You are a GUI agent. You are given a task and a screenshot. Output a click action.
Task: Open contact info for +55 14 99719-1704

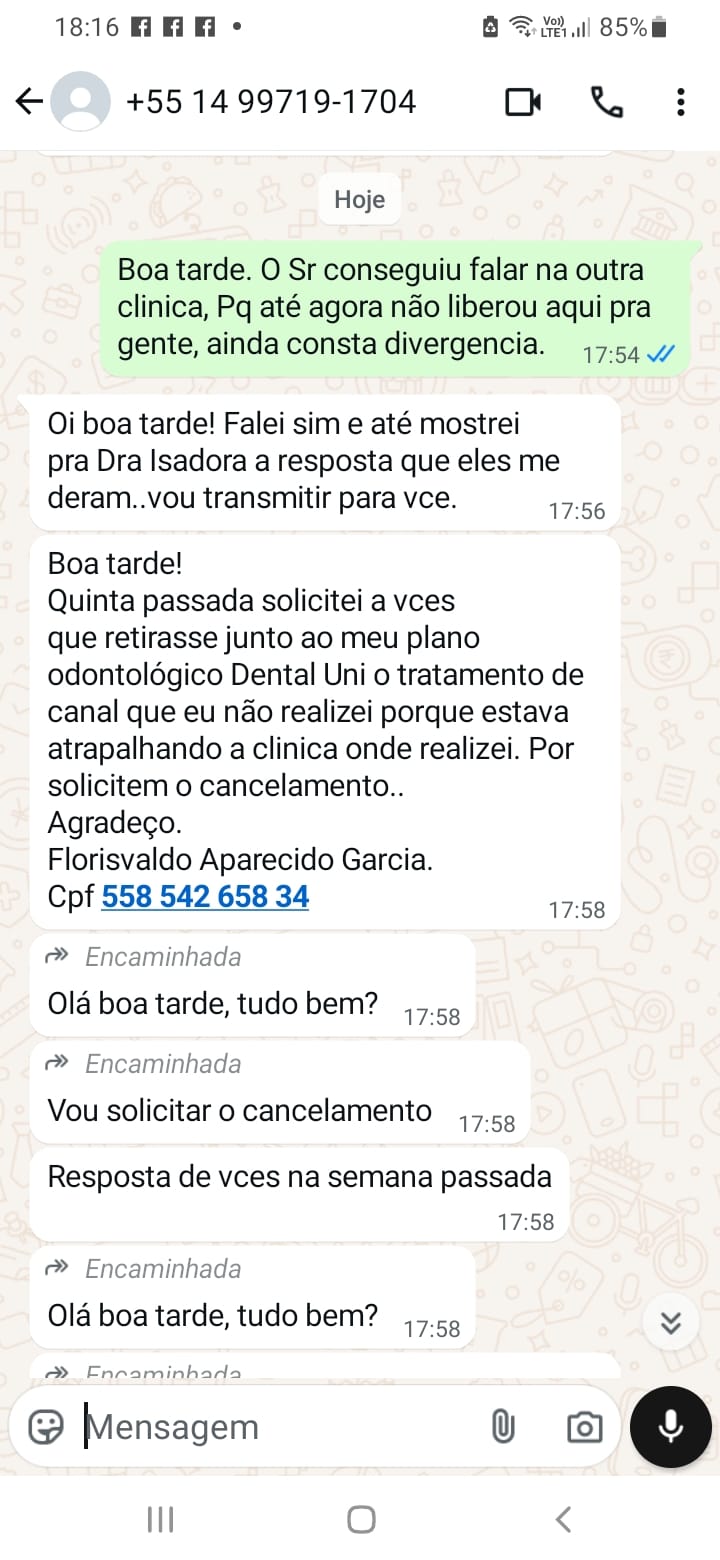(270, 102)
